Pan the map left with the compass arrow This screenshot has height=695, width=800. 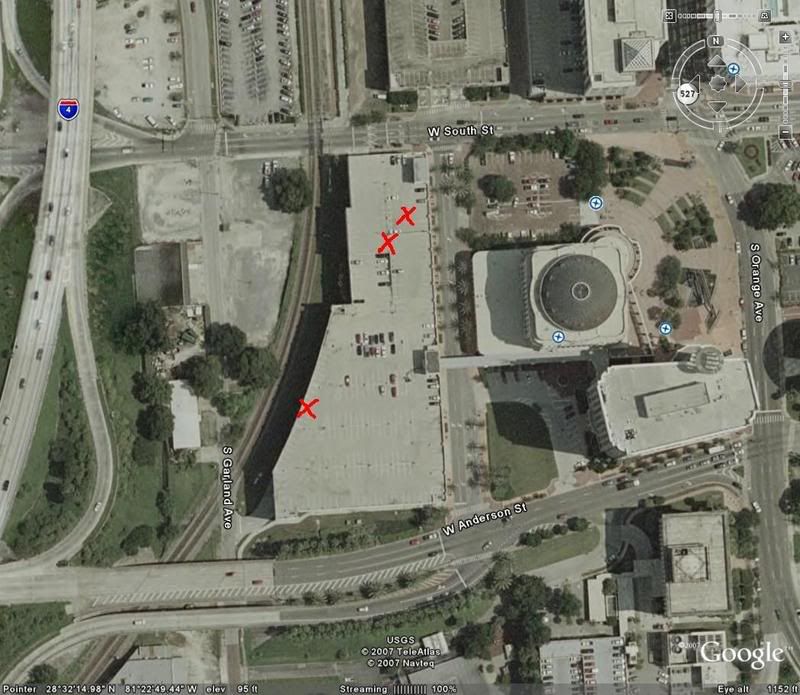click(696, 83)
